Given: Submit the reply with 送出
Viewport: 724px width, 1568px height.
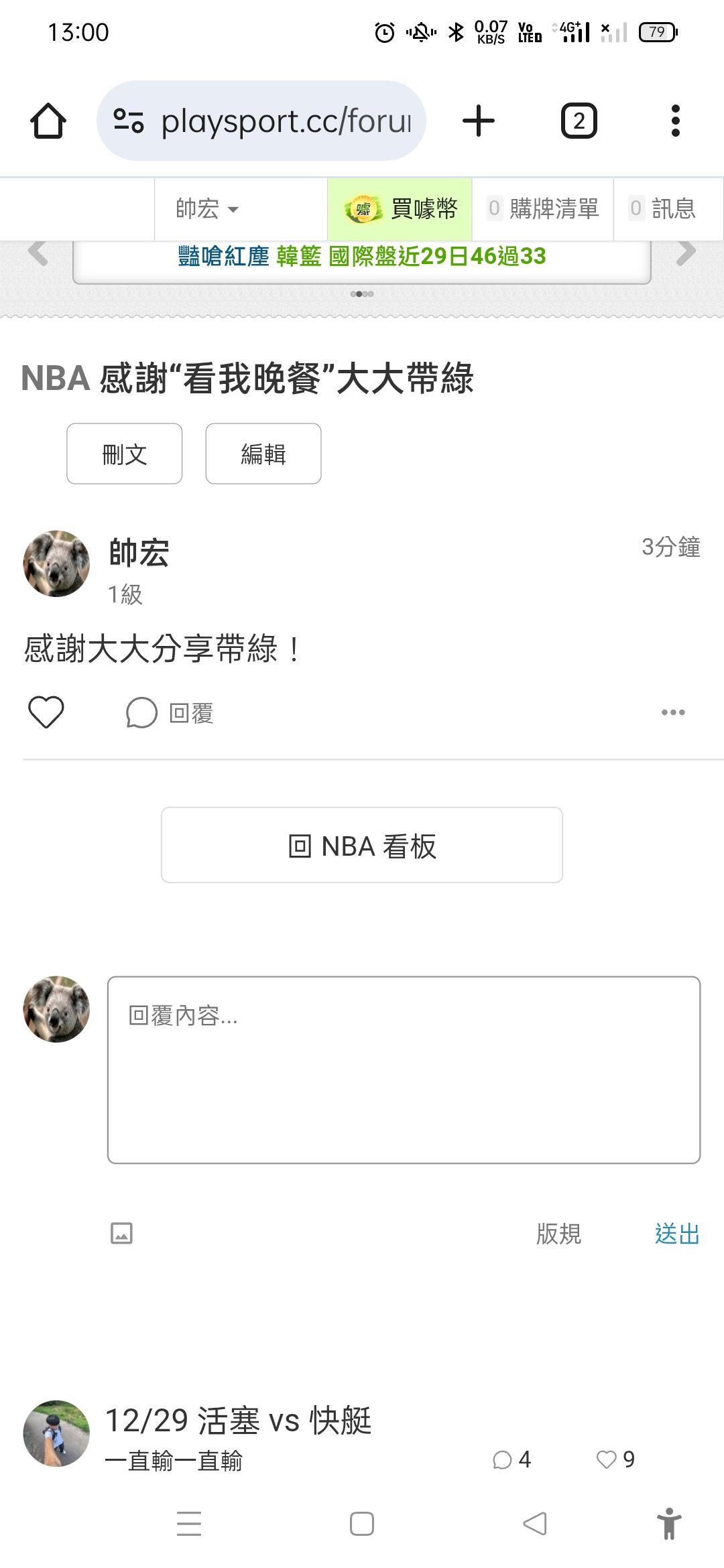Looking at the screenshot, I should click(677, 1234).
